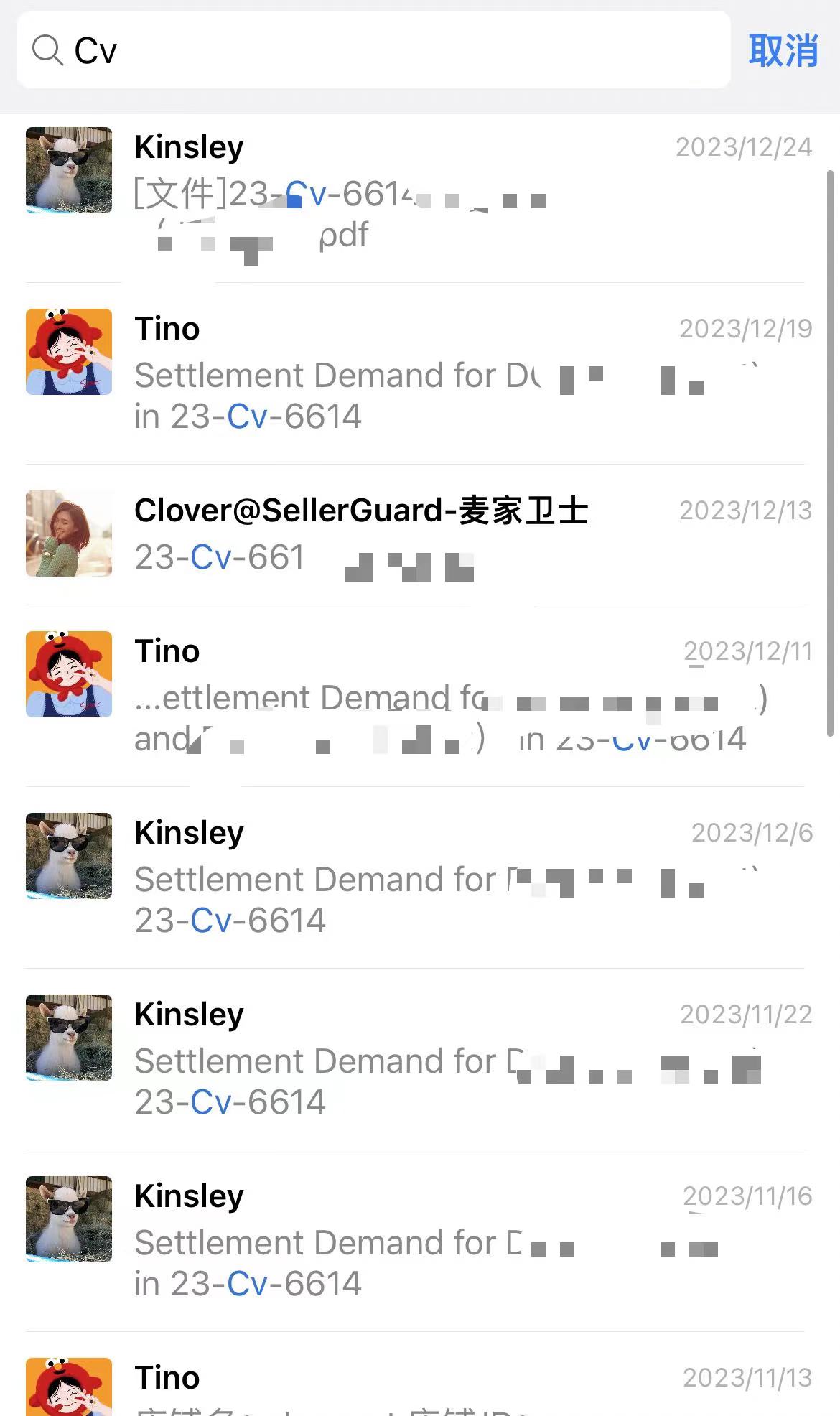
Task: Open Clover@SellerGuard-麦家卫士 result
Action: tap(431, 535)
